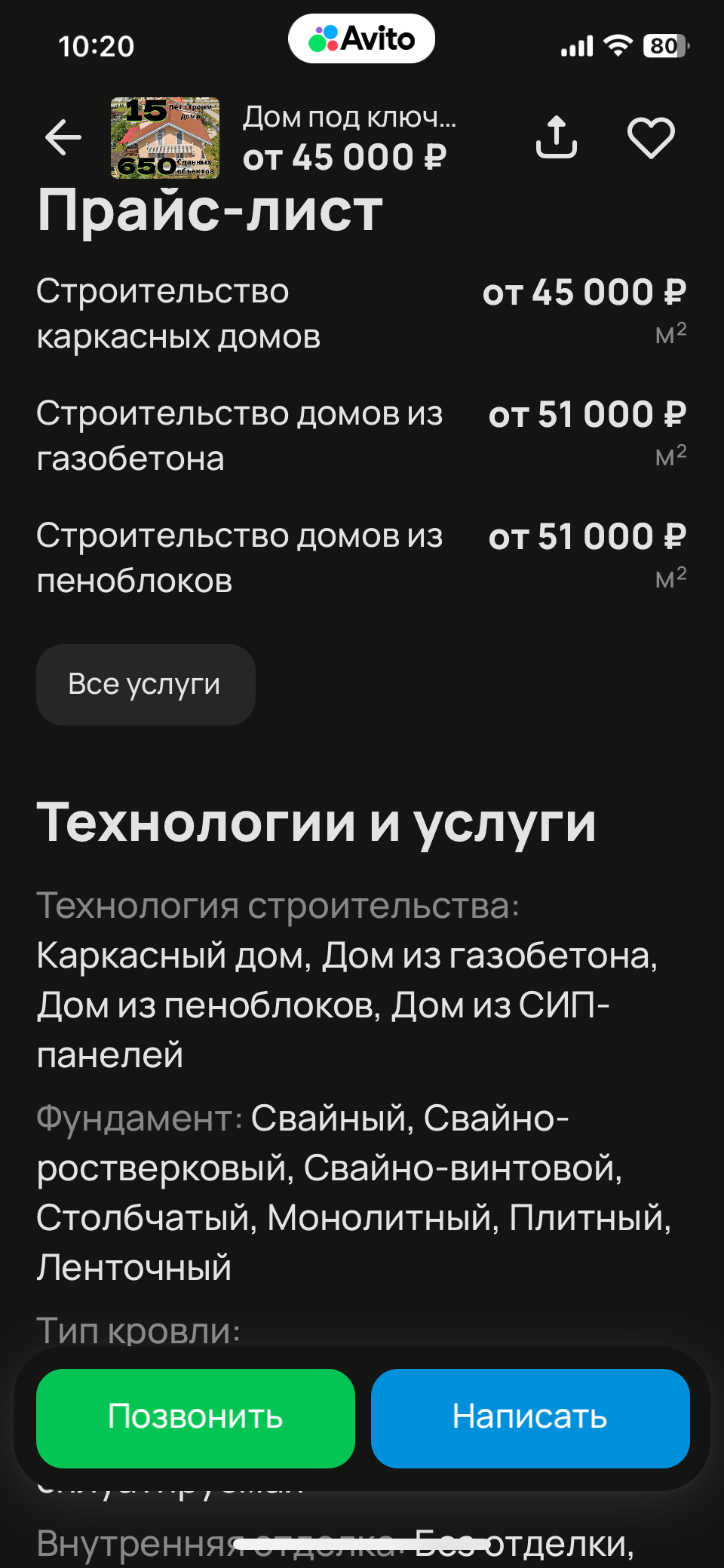Call the seller via «Позвонить»
The image size is (724, 1568).
tap(195, 1418)
